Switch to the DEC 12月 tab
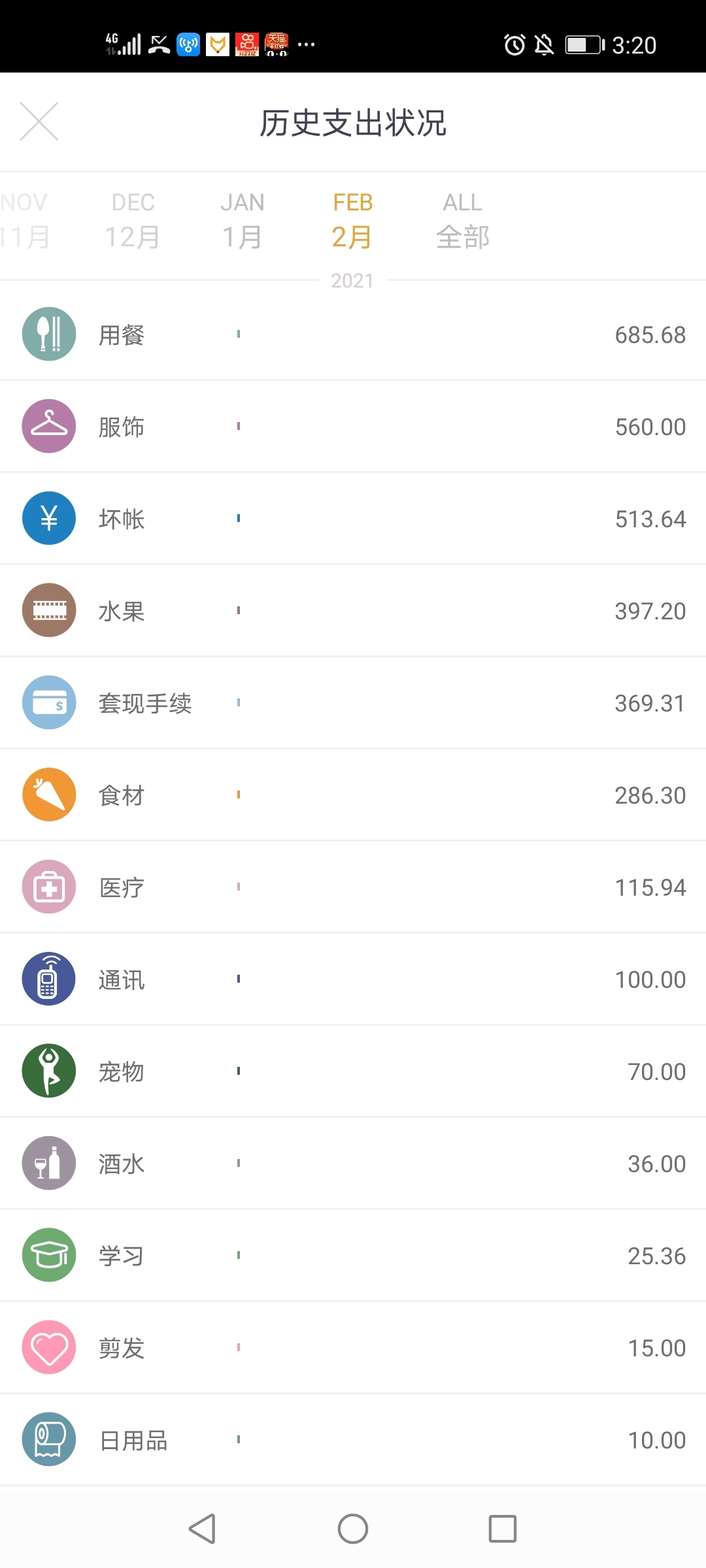 [133, 220]
